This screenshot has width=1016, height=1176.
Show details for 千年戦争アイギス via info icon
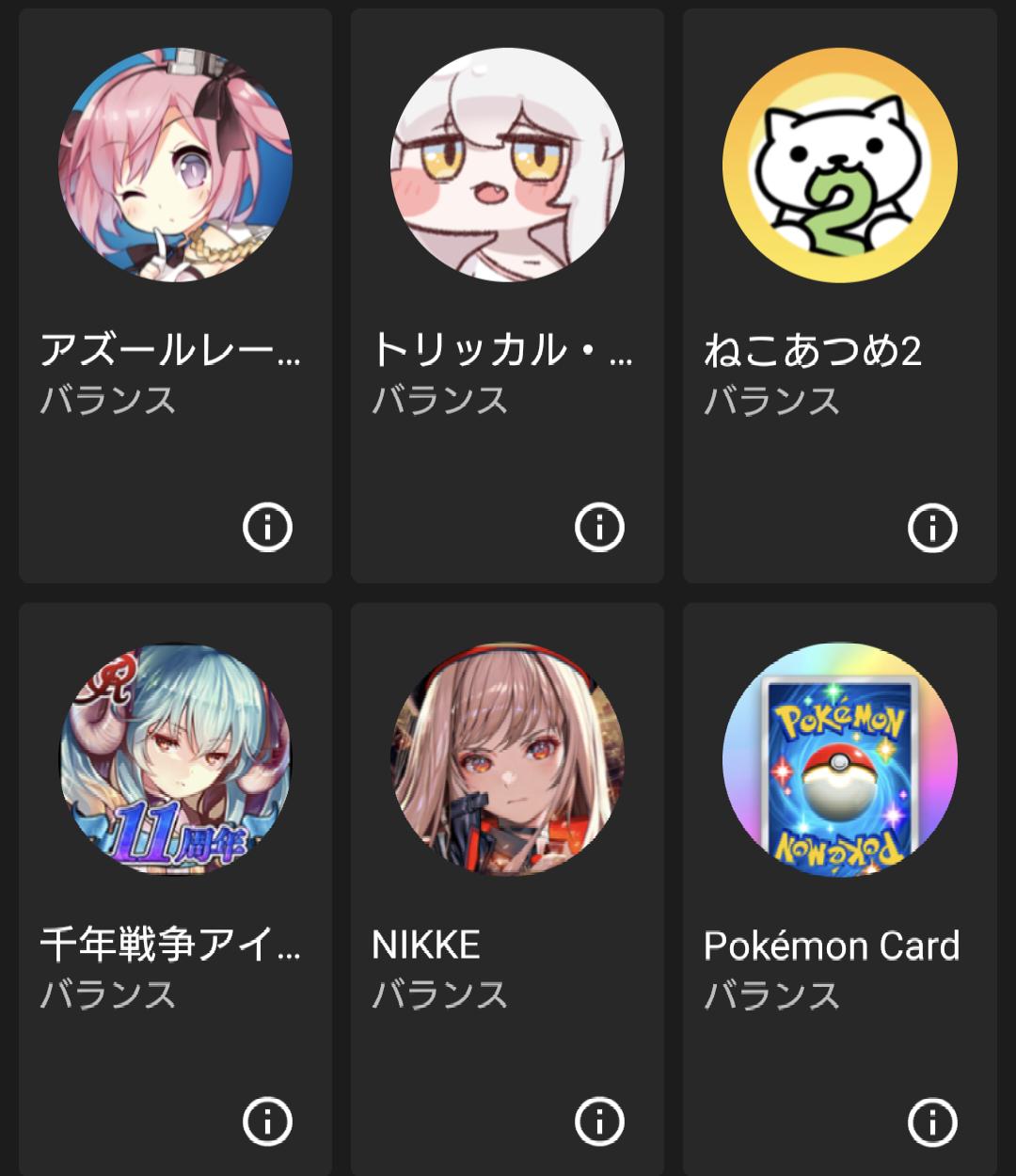click(268, 1121)
